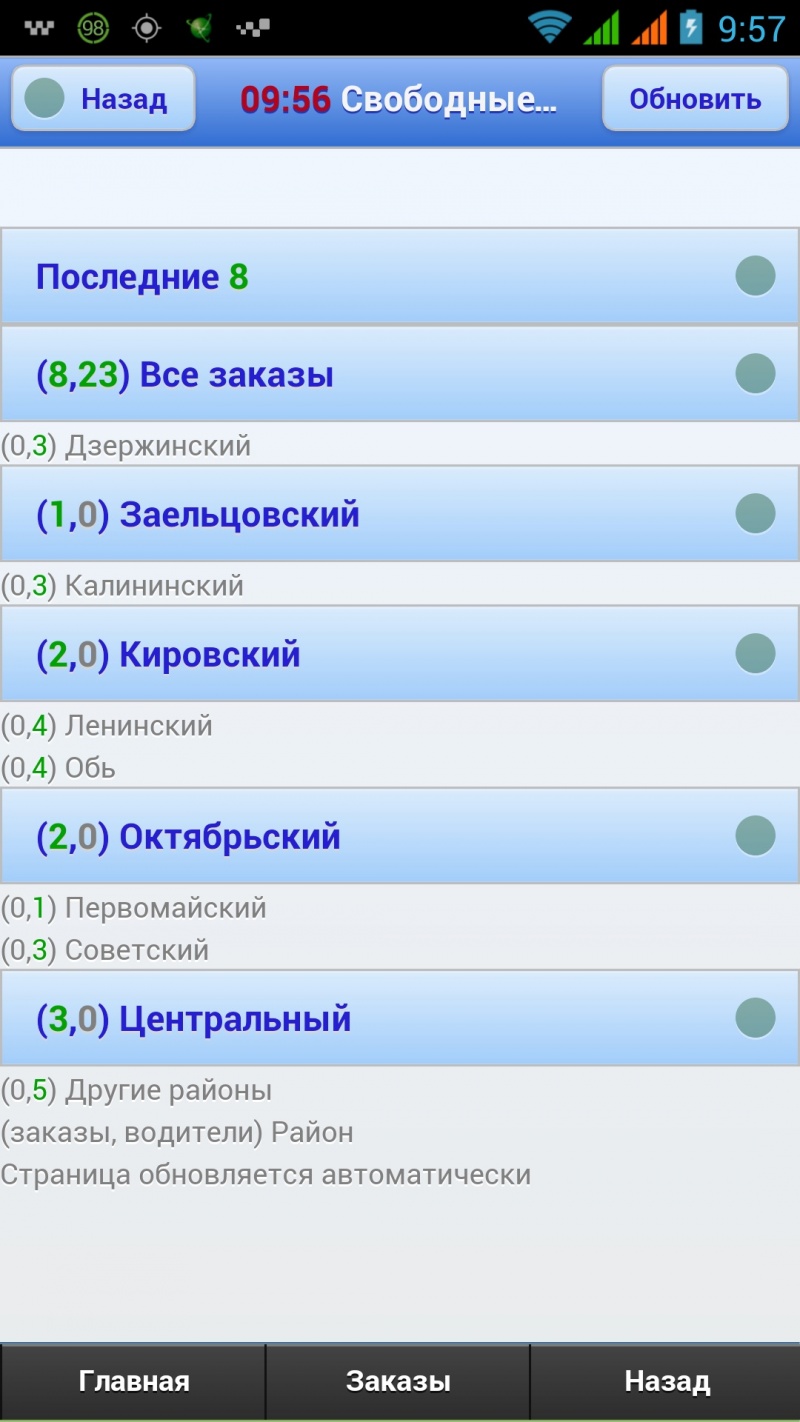Choose the Октябрьский district
This screenshot has height=1422, width=800.
point(400,836)
